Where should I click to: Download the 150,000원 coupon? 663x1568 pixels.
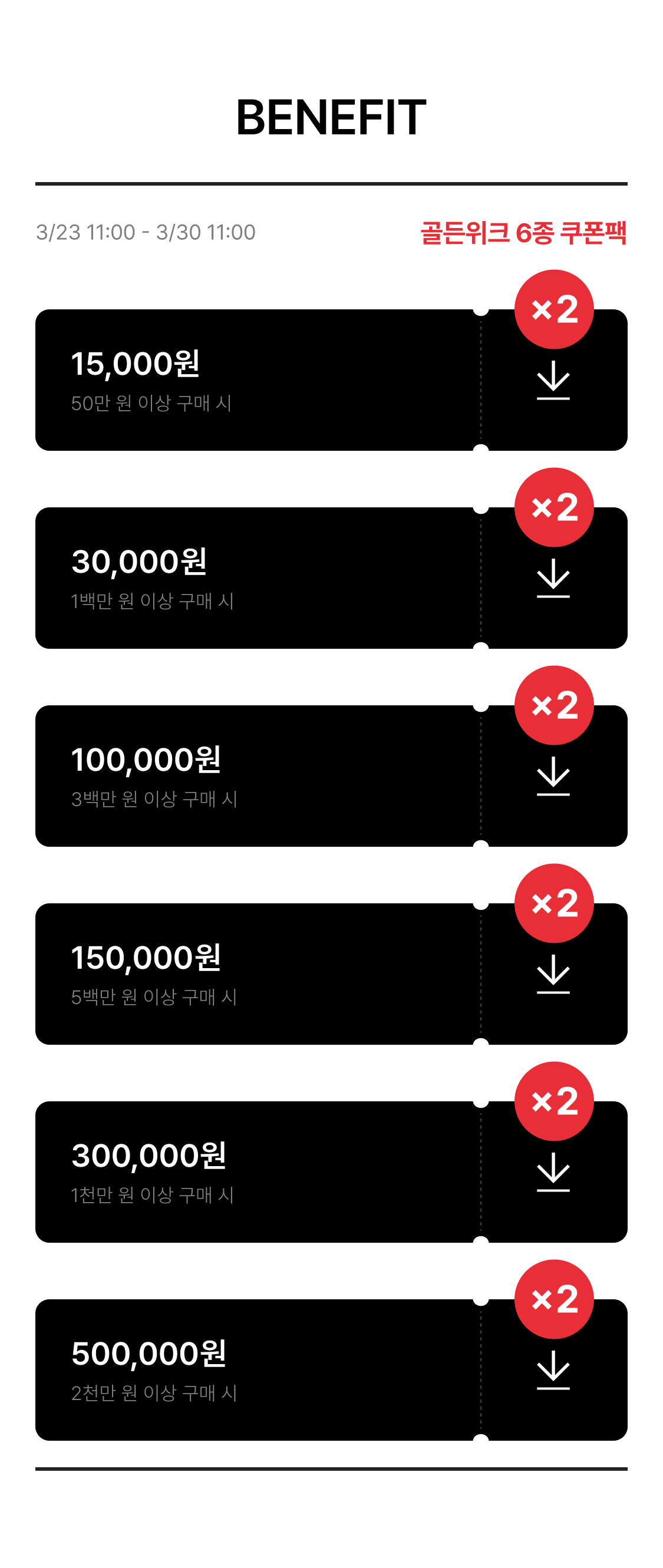pyautogui.click(x=553, y=975)
